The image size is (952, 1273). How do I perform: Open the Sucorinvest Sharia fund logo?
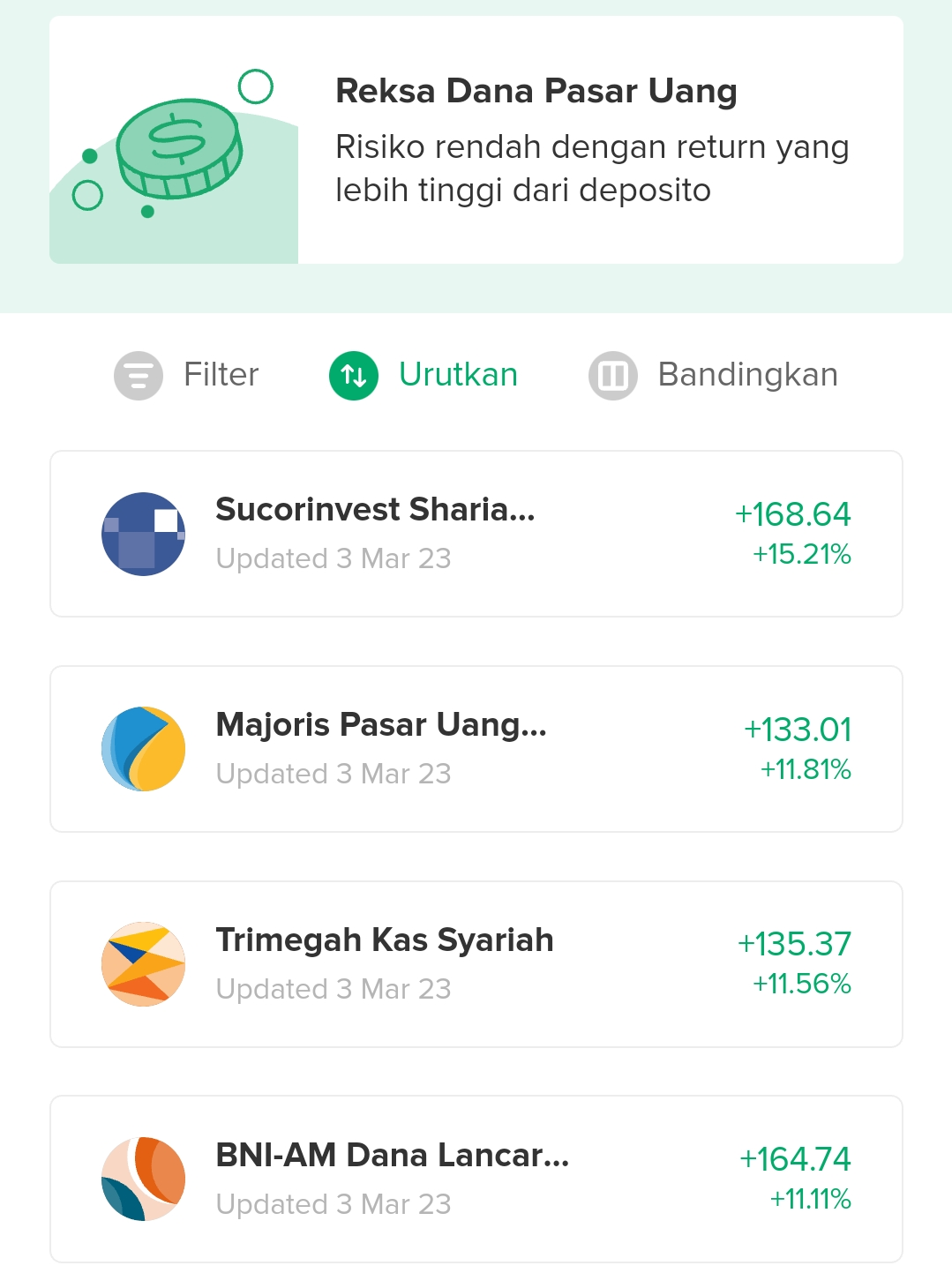[144, 533]
